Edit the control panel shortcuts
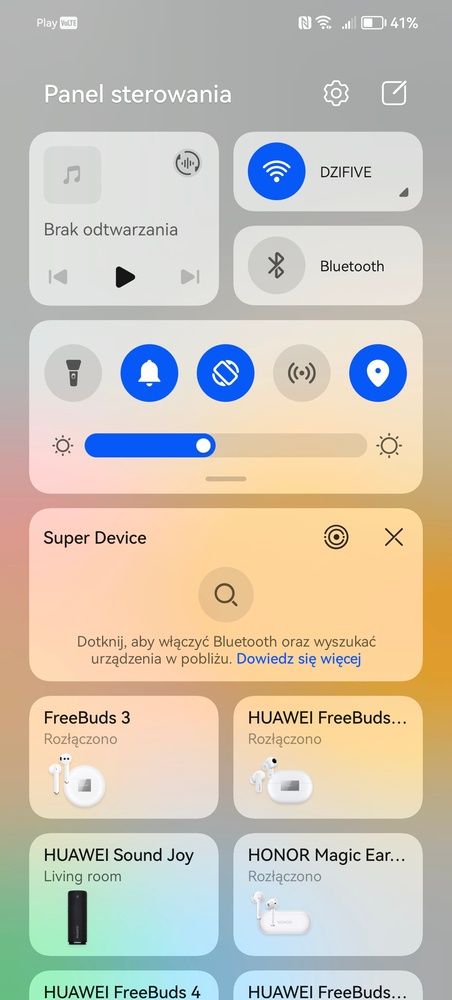This screenshot has height=1000, width=452. [x=394, y=94]
